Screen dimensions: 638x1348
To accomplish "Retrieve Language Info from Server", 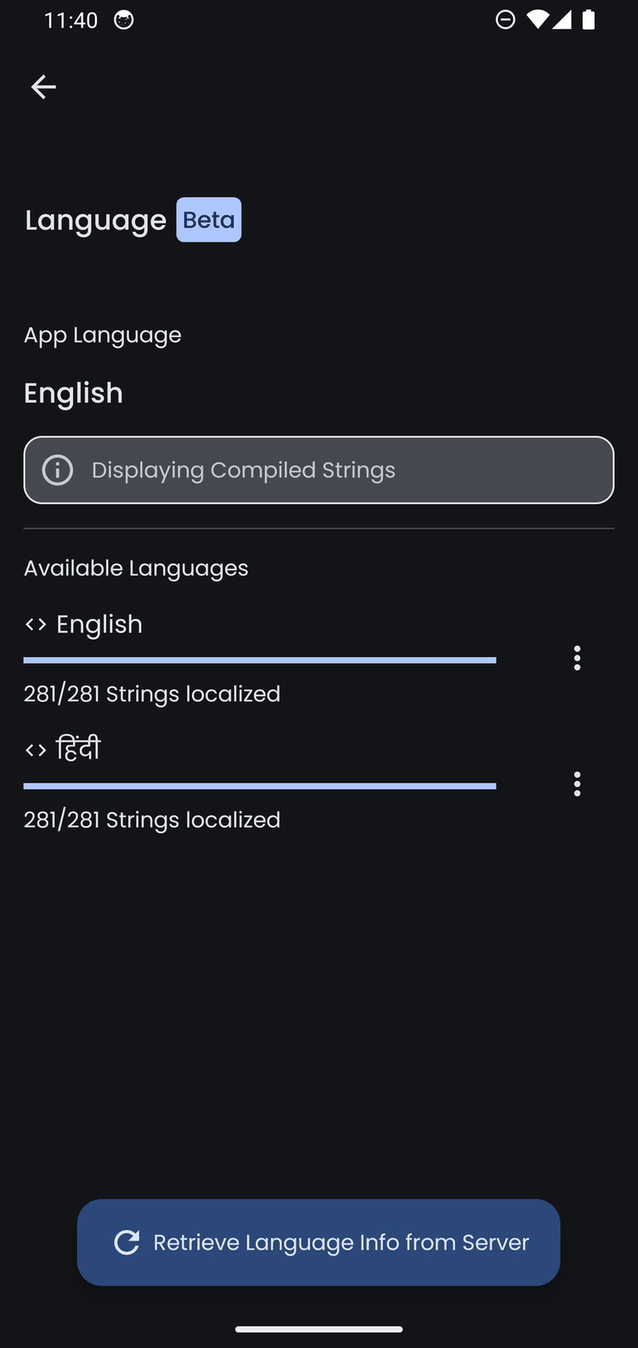I will point(318,1242).
